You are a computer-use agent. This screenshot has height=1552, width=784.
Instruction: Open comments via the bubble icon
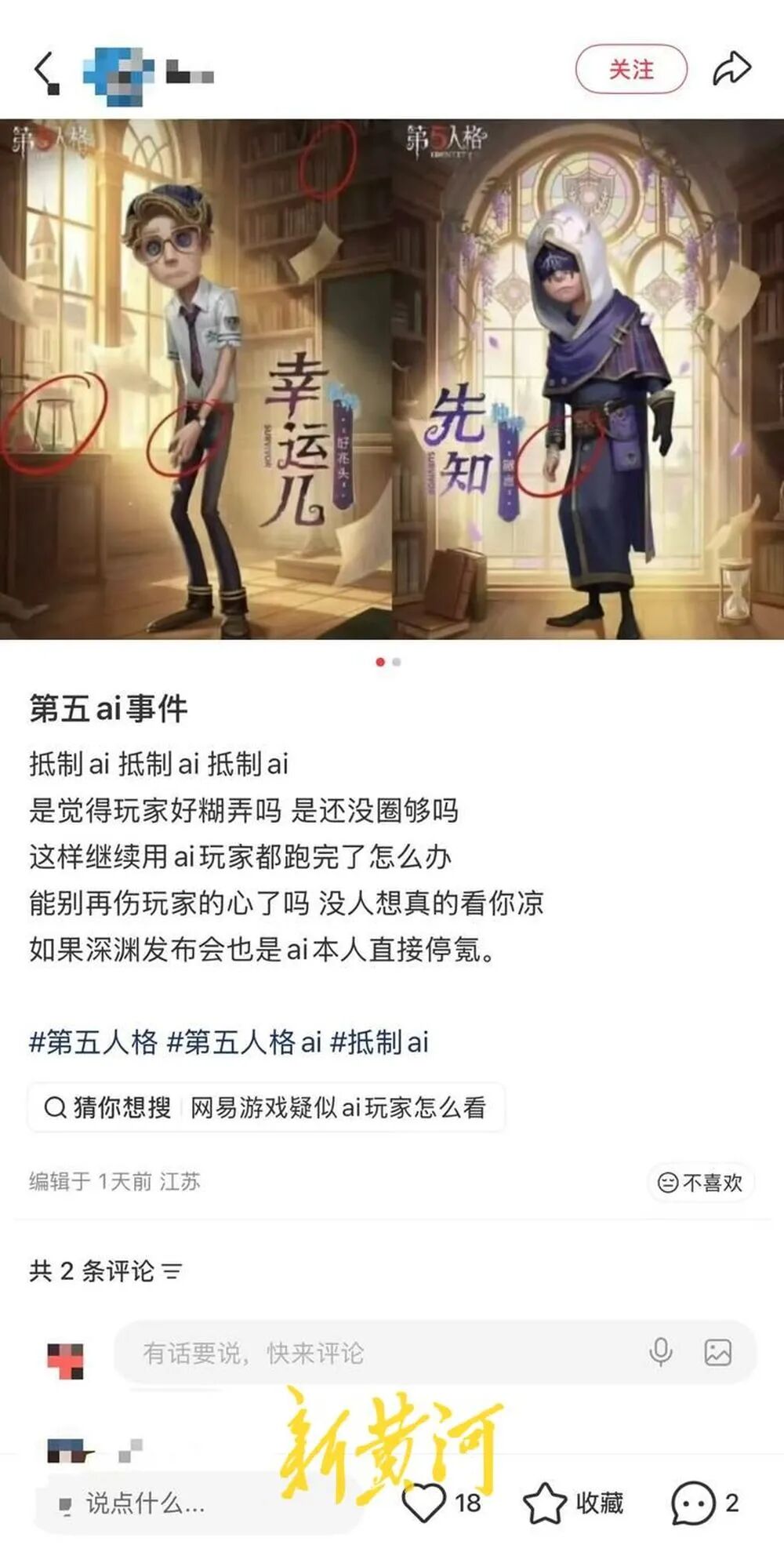pyautogui.click(x=694, y=1503)
